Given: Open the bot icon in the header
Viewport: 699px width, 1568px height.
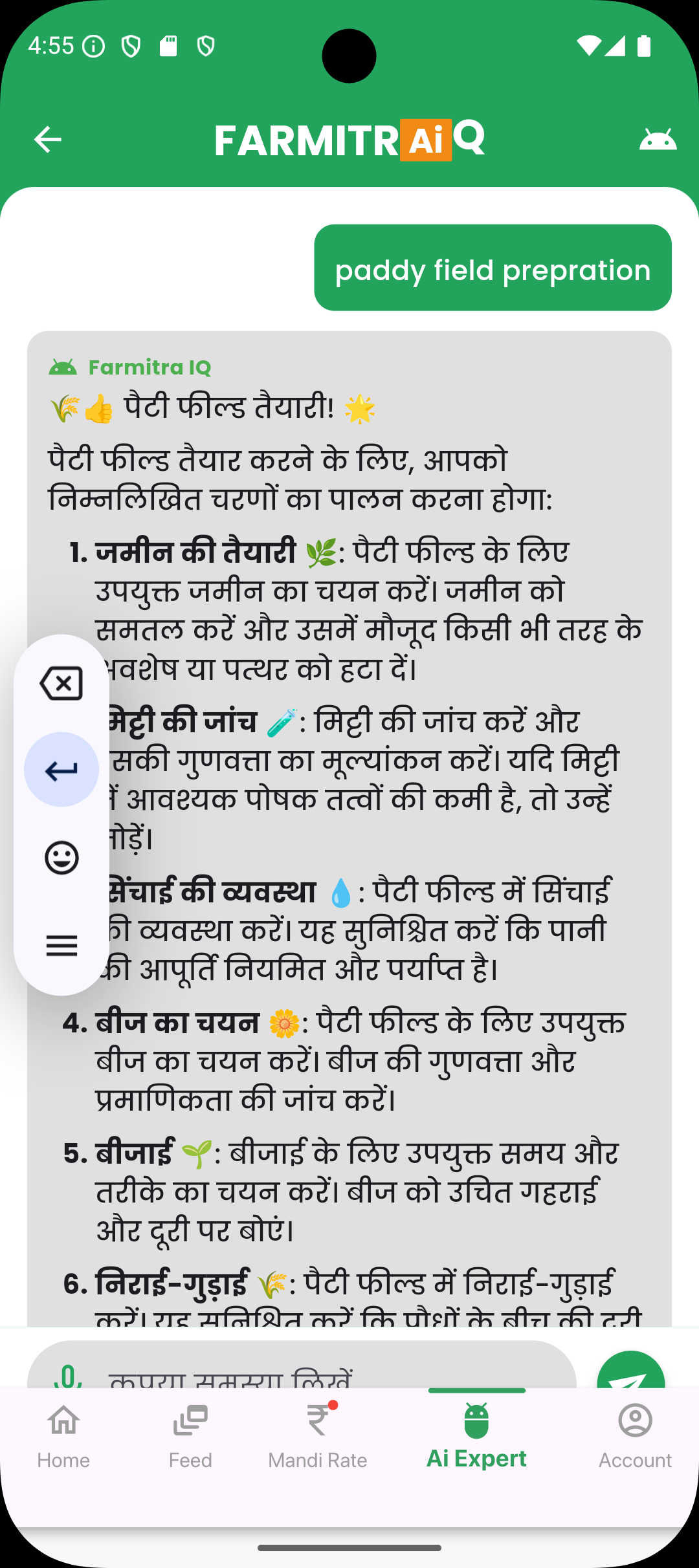Looking at the screenshot, I should tap(658, 139).
